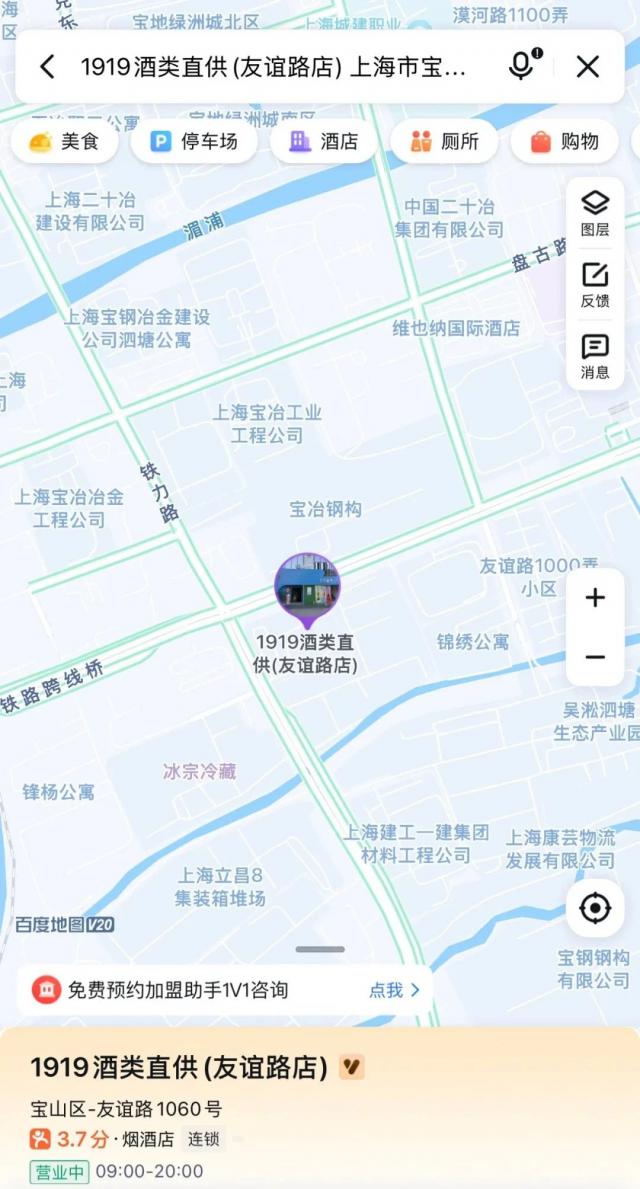The width and height of the screenshot is (640, 1189).
Task: Select the 酒店 category chip
Action: (324, 142)
